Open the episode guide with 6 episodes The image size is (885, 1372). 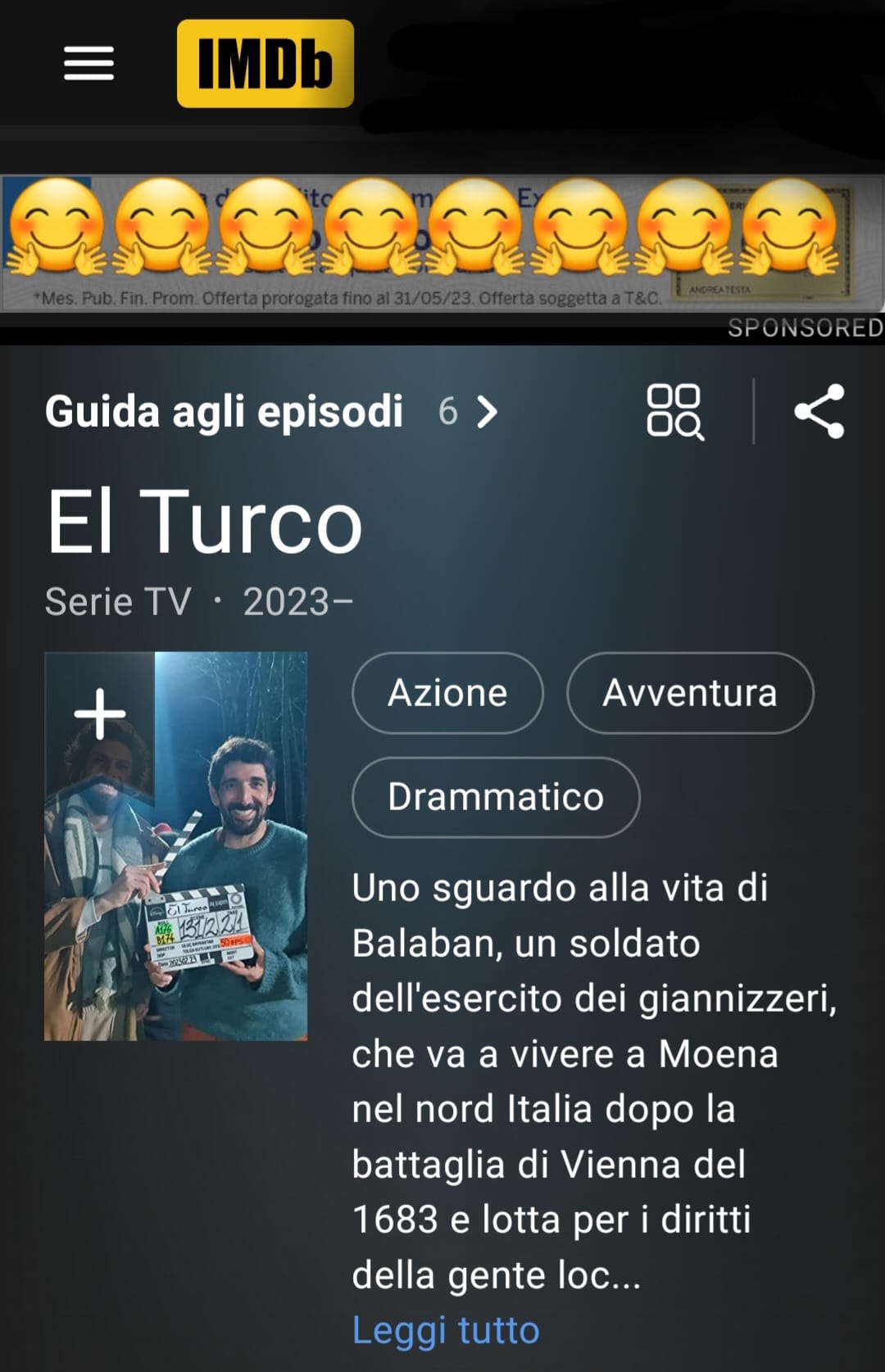[x=270, y=411]
